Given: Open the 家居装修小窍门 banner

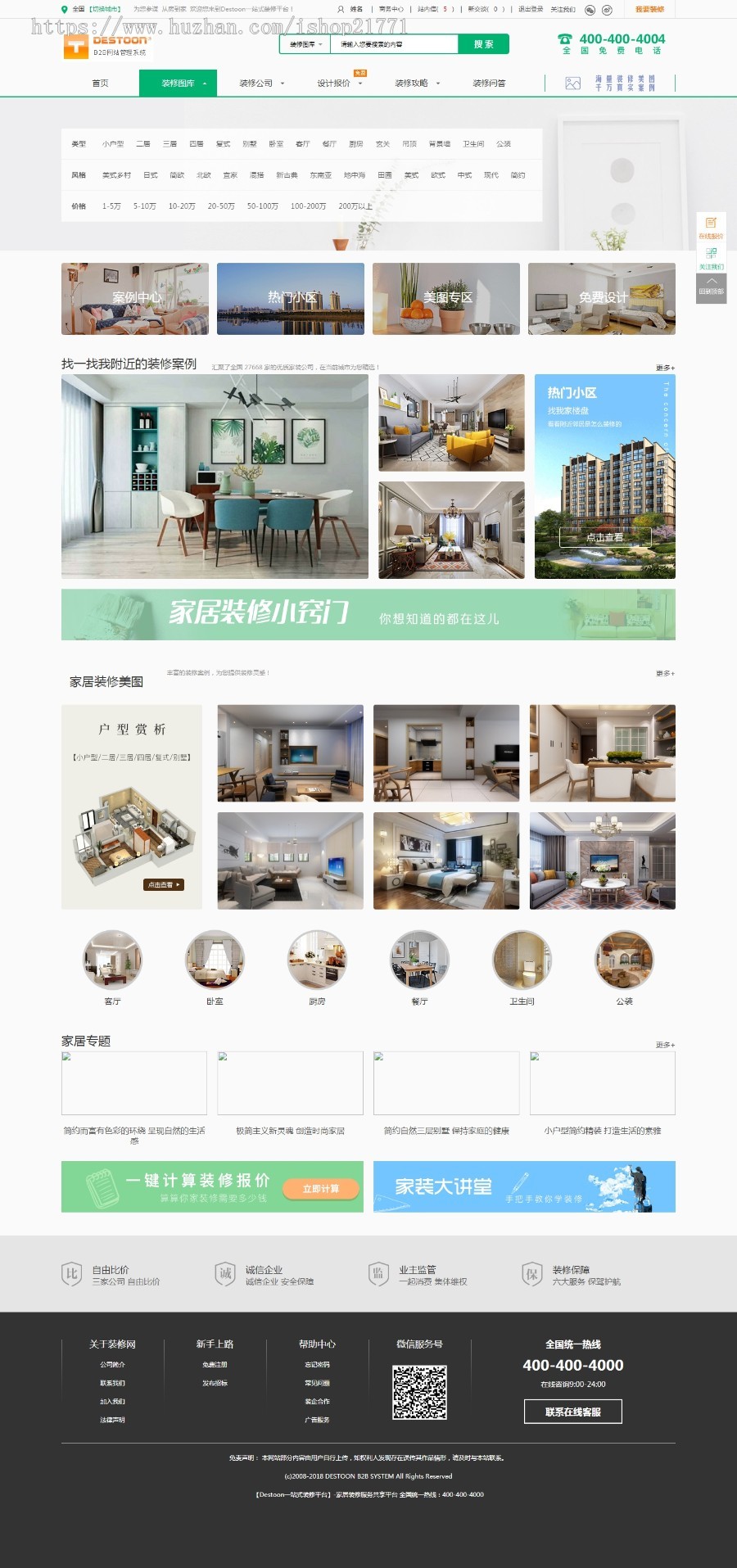Looking at the screenshot, I should [368, 614].
